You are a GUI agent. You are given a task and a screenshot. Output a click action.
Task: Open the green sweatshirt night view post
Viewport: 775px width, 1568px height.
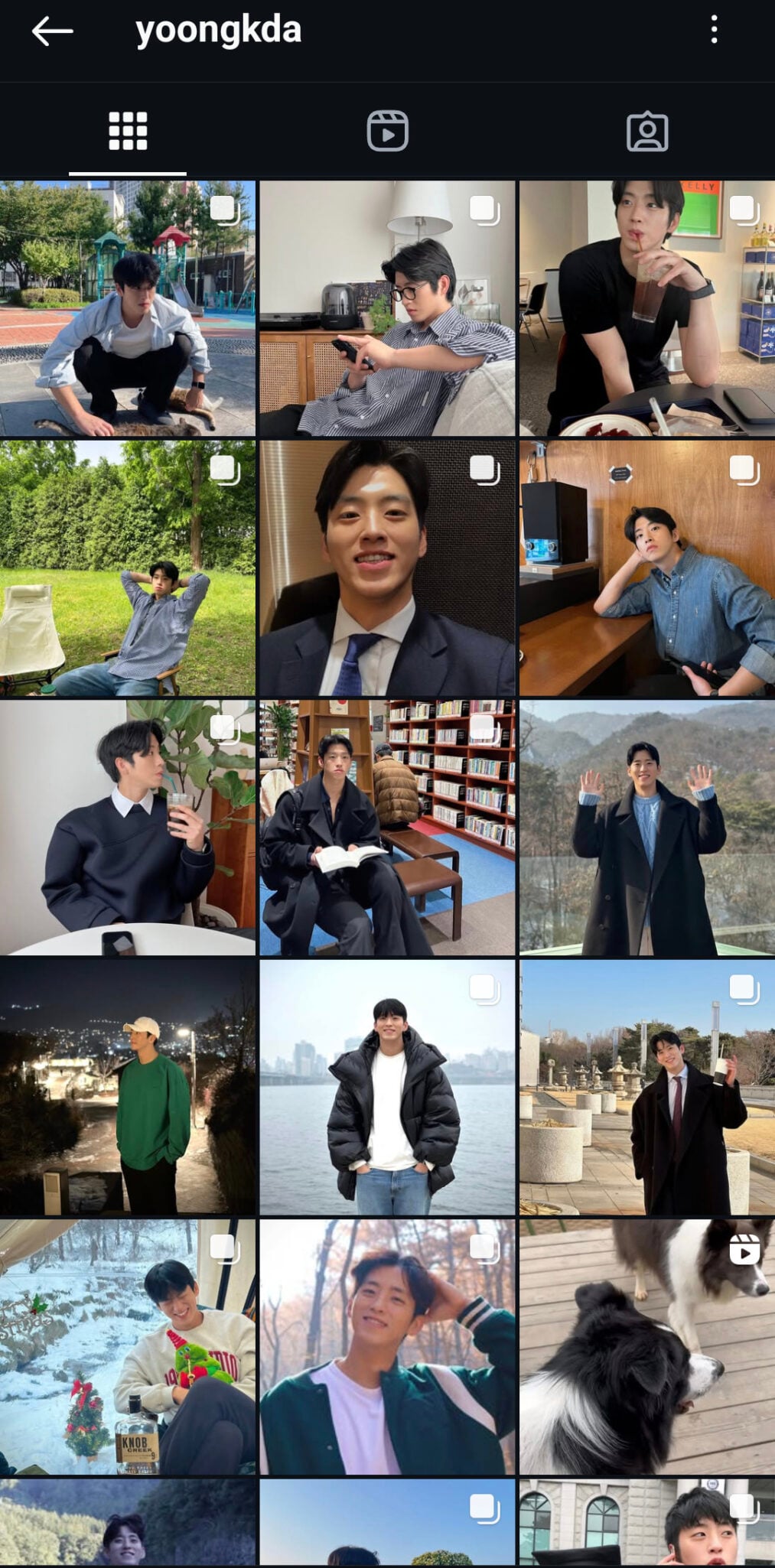click(x=127, y=1087)
